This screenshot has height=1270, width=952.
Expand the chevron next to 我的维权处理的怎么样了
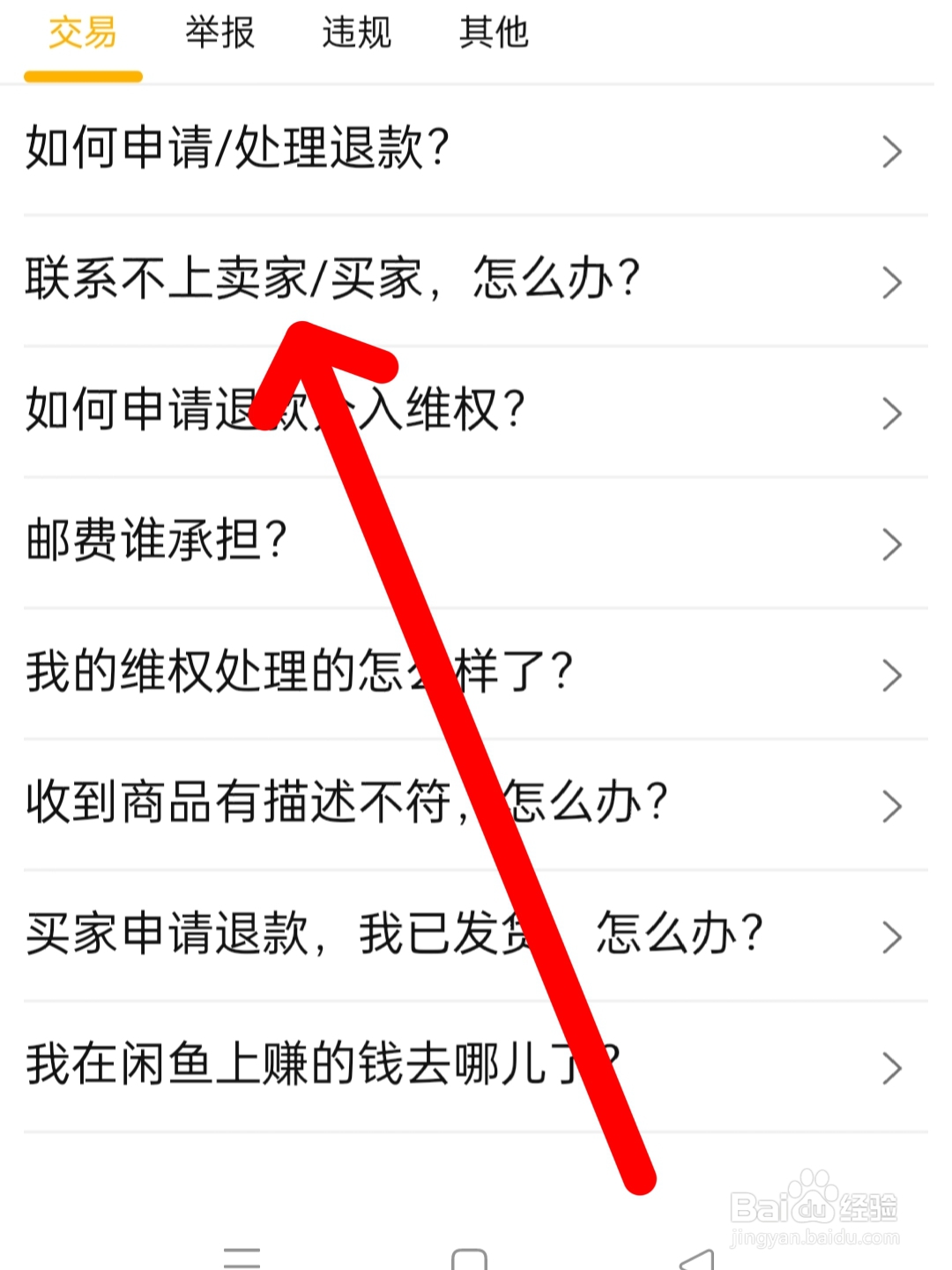click(x=892, y=675)
